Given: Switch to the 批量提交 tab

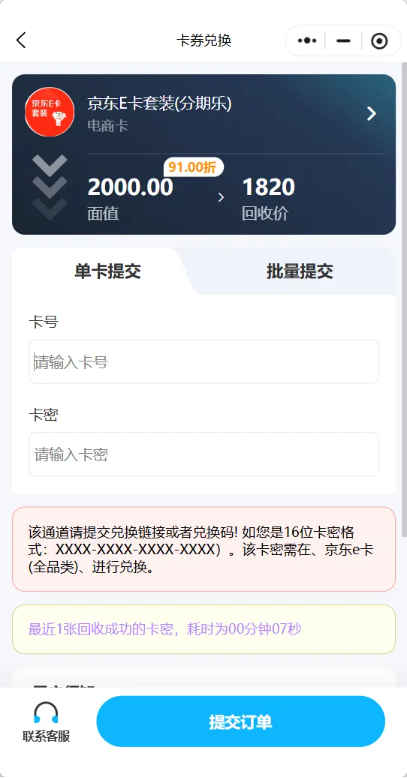Looking at the screenshot, I should pos(299,271).
